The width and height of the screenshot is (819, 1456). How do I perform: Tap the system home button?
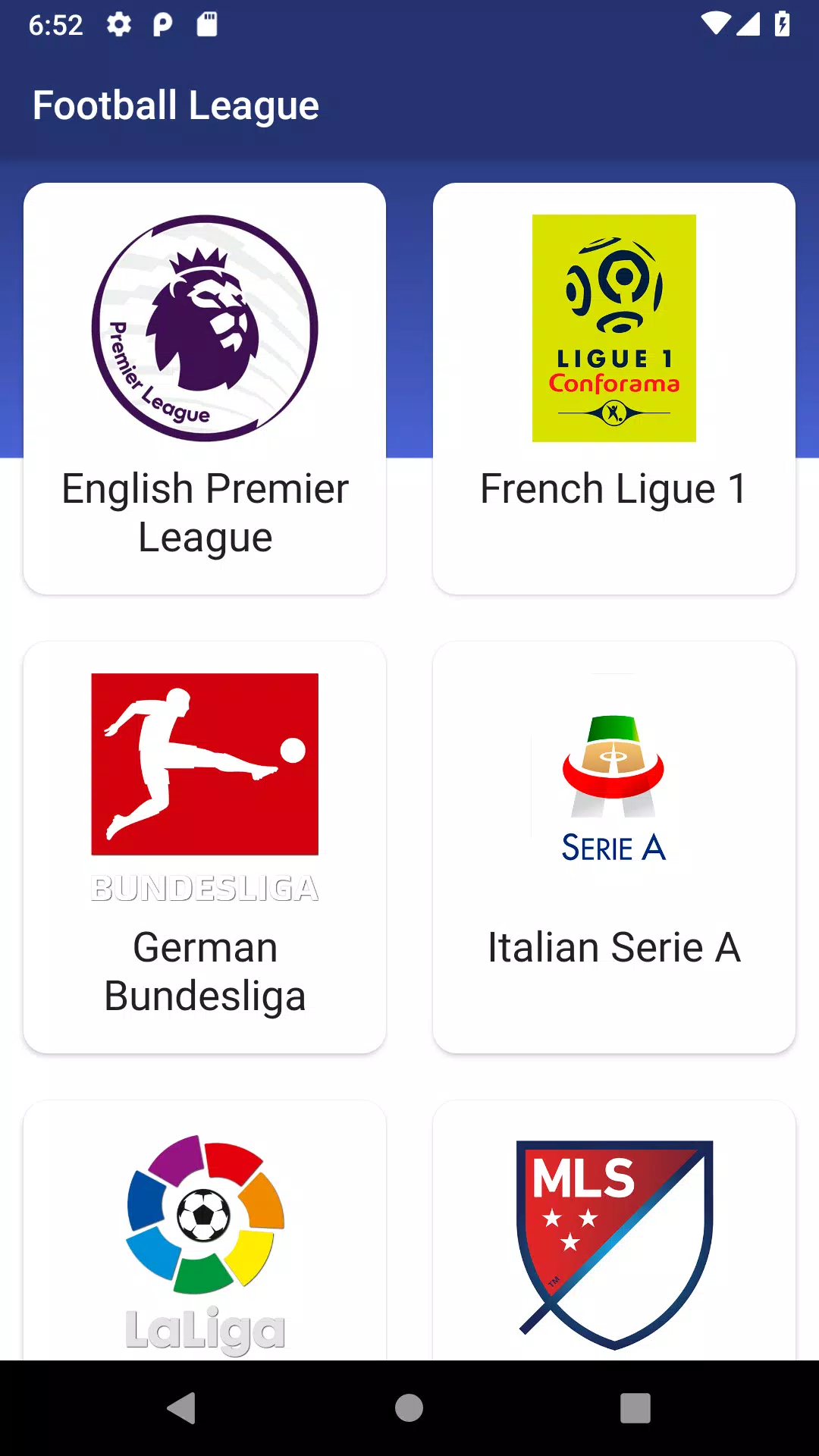(409, 1408)
